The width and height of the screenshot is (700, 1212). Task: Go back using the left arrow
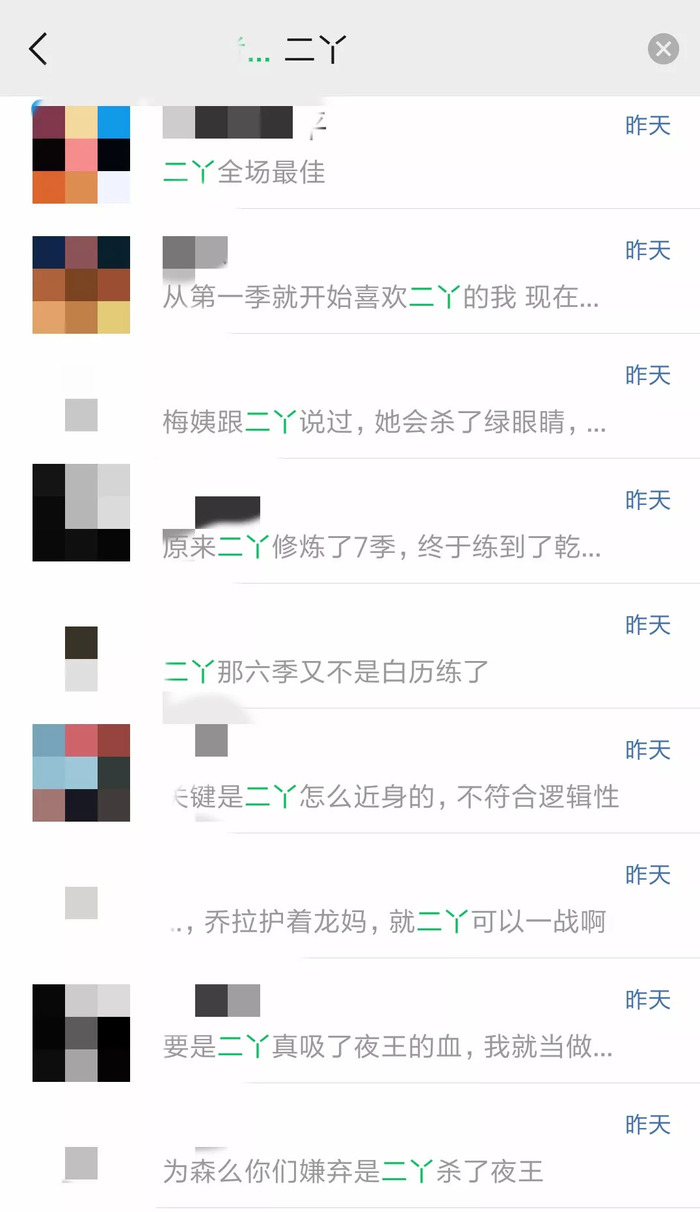[38, 49]
